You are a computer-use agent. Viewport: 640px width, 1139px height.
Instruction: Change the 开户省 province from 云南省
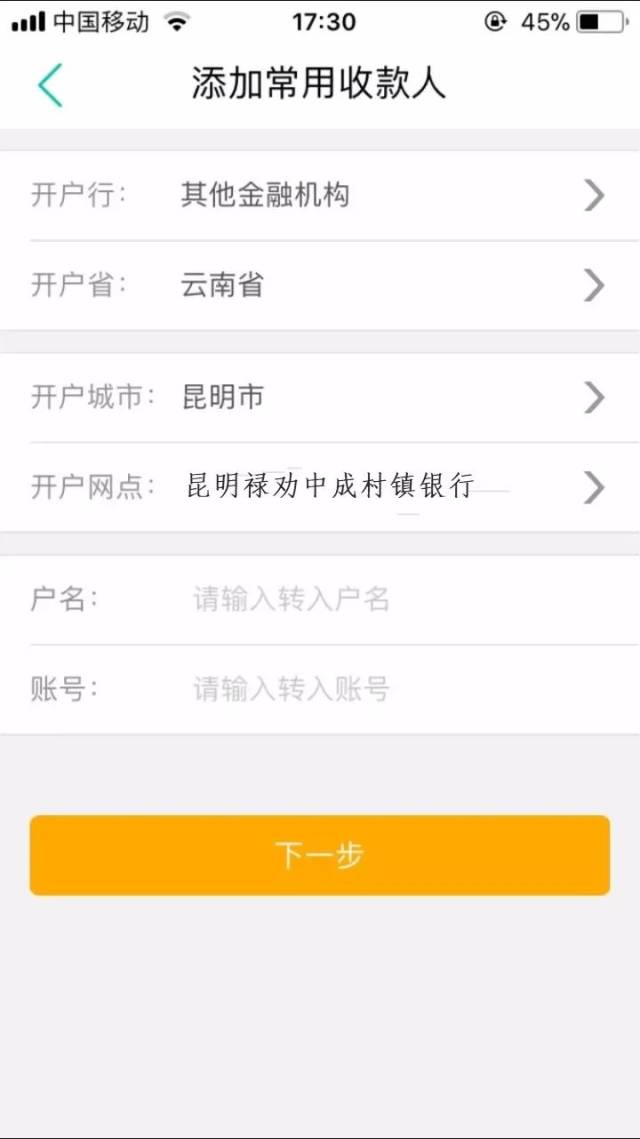[x=320, y=285]
